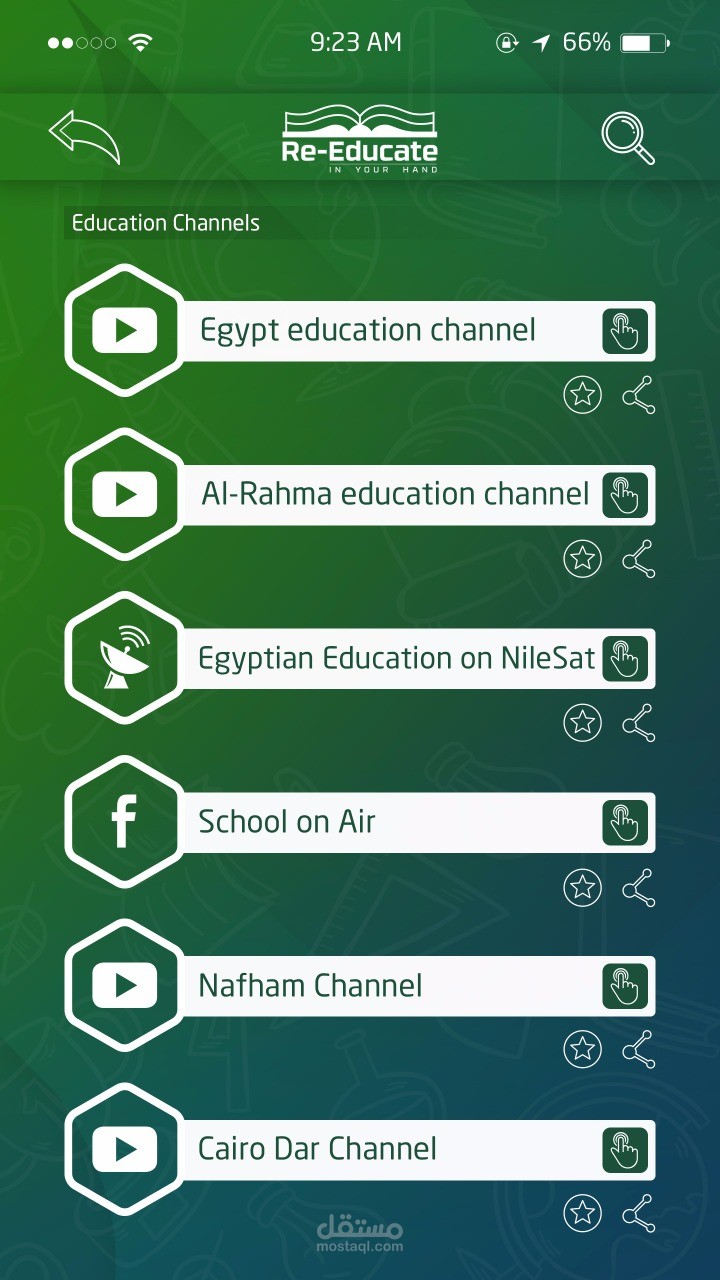
Task: Open Nafham Channel
Action: (x=625, y=986)
